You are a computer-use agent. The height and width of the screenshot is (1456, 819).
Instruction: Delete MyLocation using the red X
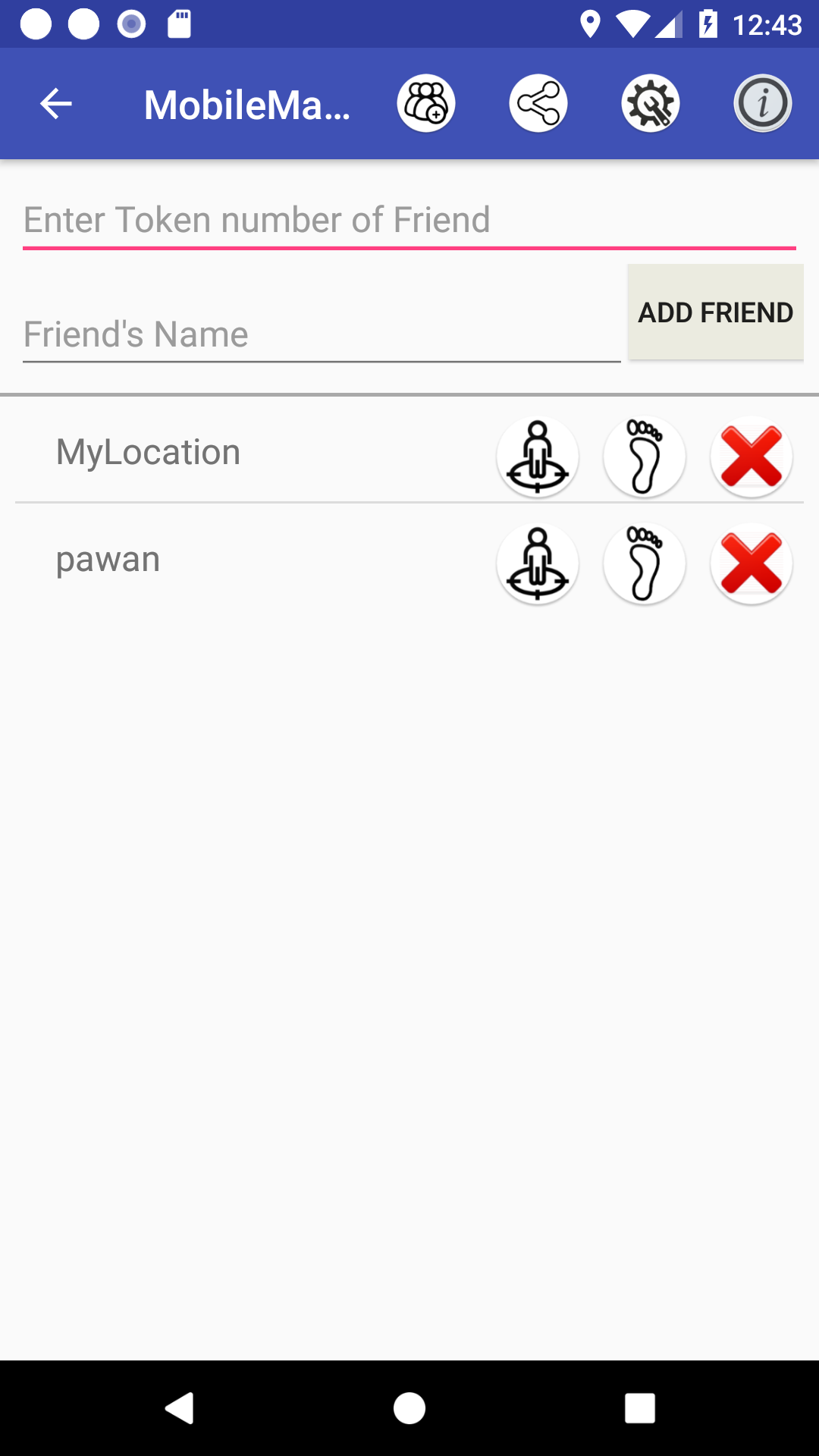pyautogui.click(x=752, y=456)
